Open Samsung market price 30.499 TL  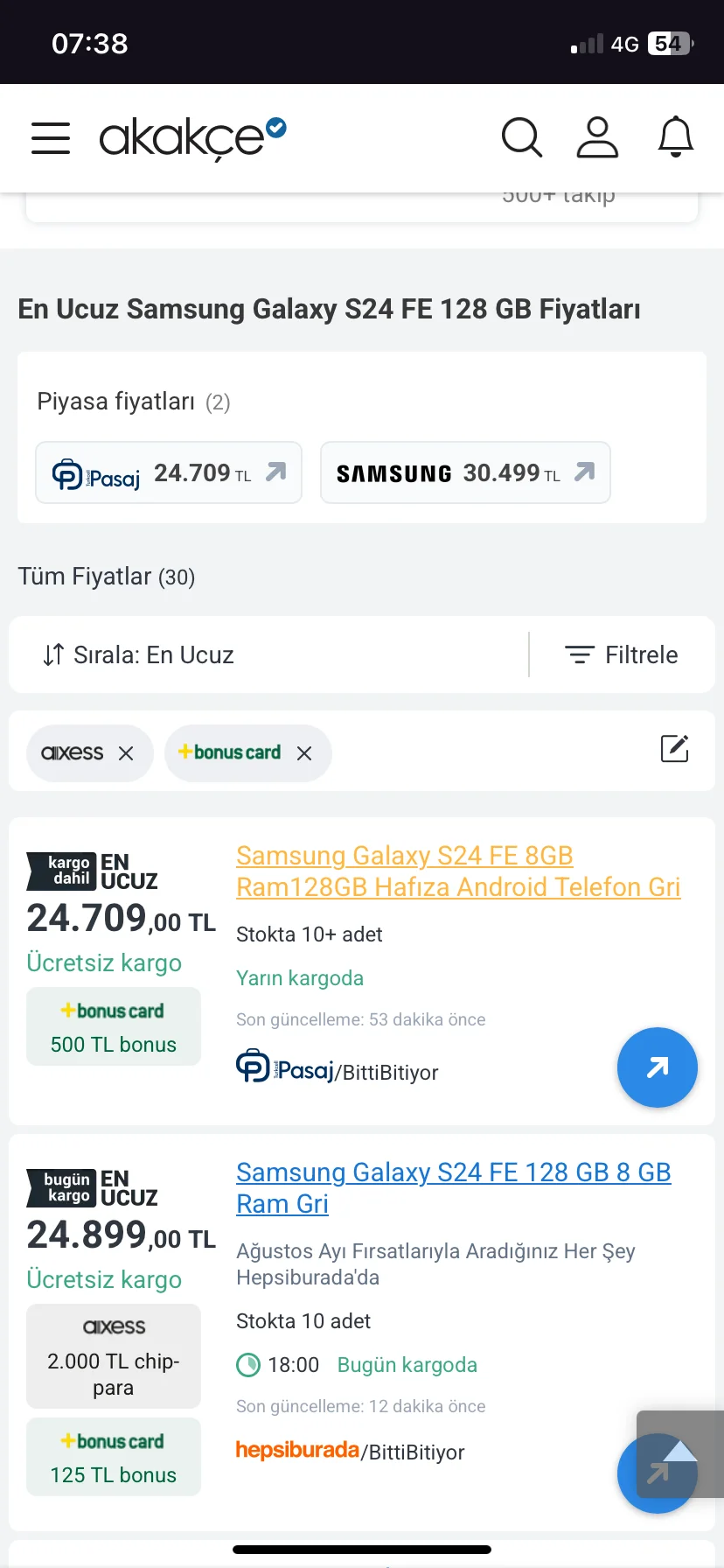(x=465, y=472)
